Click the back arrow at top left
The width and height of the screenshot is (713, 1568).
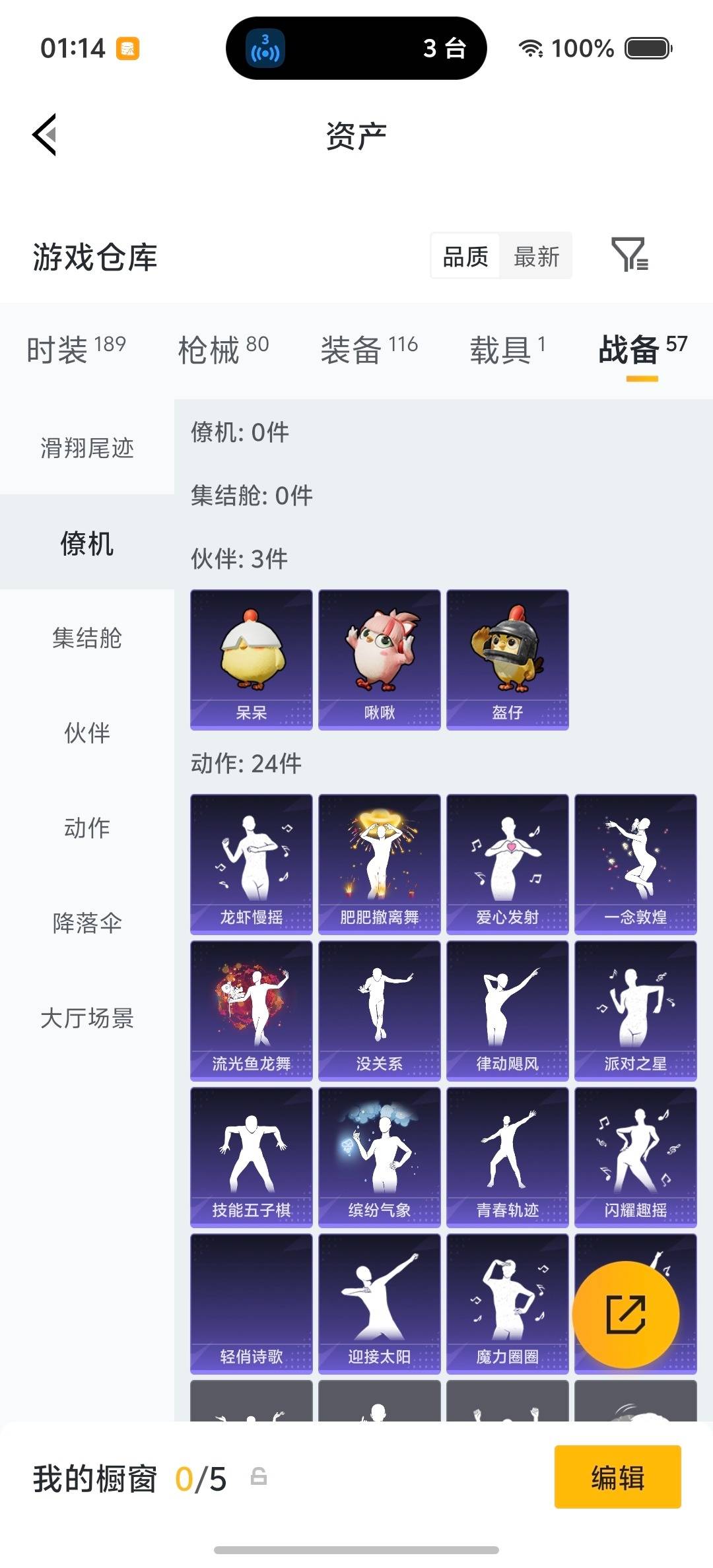point(44,135)
